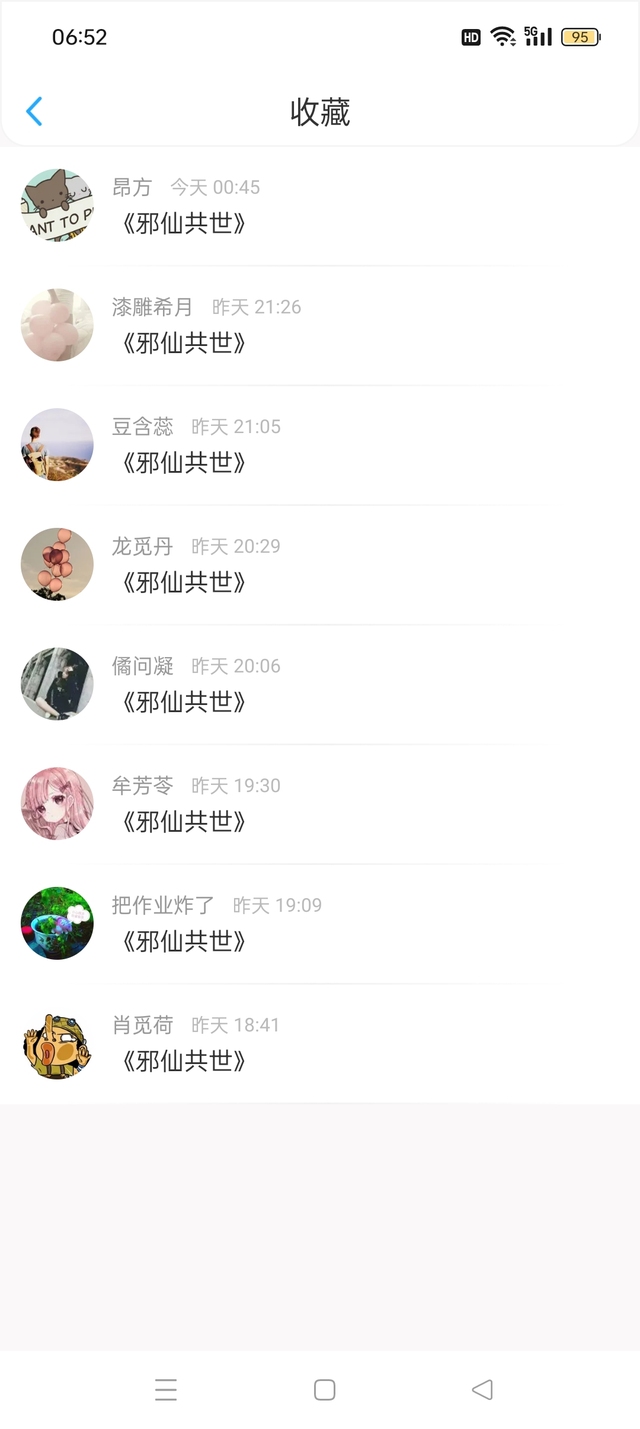Open the recent apps menu button
Image resolution: width=640 pixels, height=1429 pixels.
click(x=166, y=1389)
